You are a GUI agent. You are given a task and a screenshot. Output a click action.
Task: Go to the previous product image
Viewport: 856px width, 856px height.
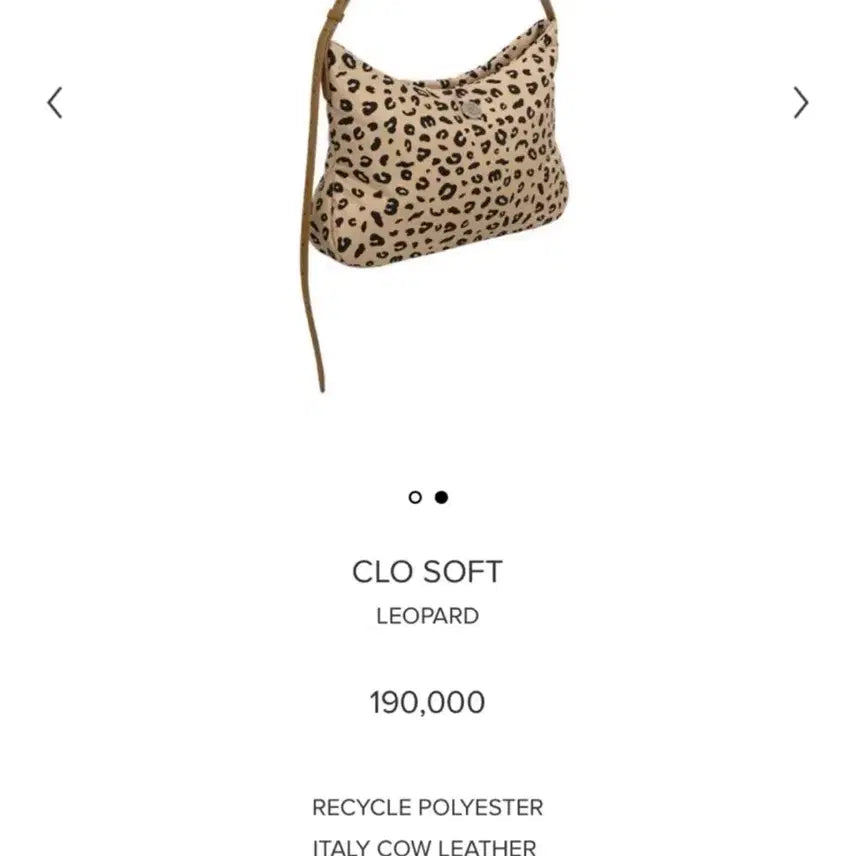tap(55, 103)
